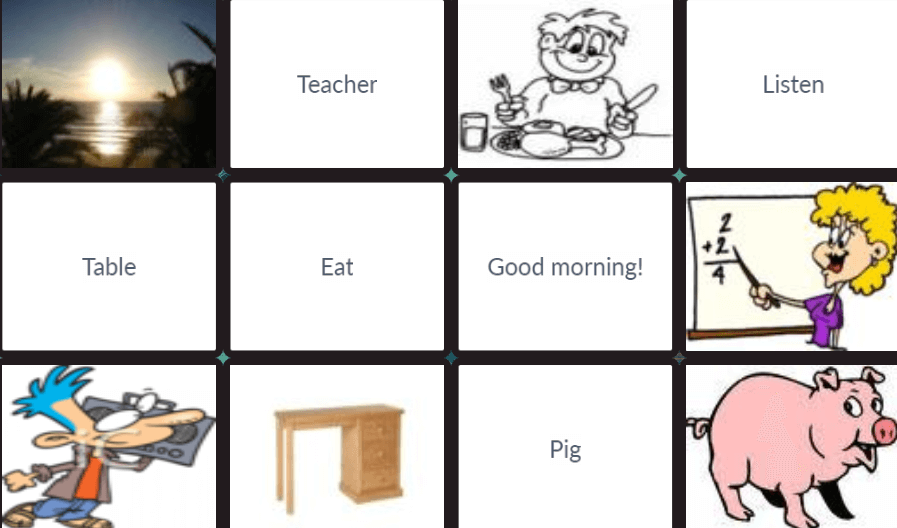Pick the Table word card
The width and height of the screenshot is (897, 528).
pos(108,267)
